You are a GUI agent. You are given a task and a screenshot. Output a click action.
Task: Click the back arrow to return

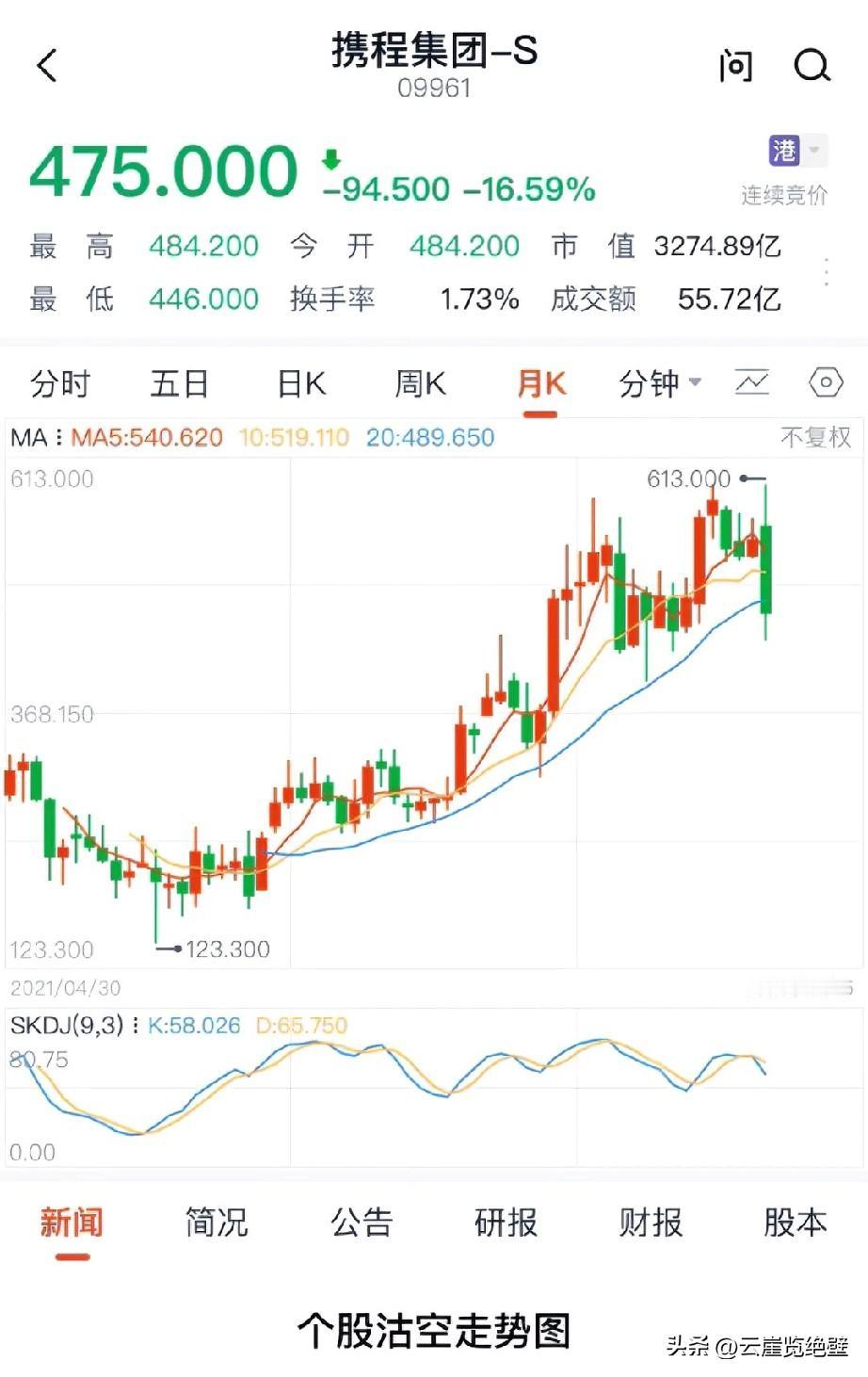pos(47,67)
